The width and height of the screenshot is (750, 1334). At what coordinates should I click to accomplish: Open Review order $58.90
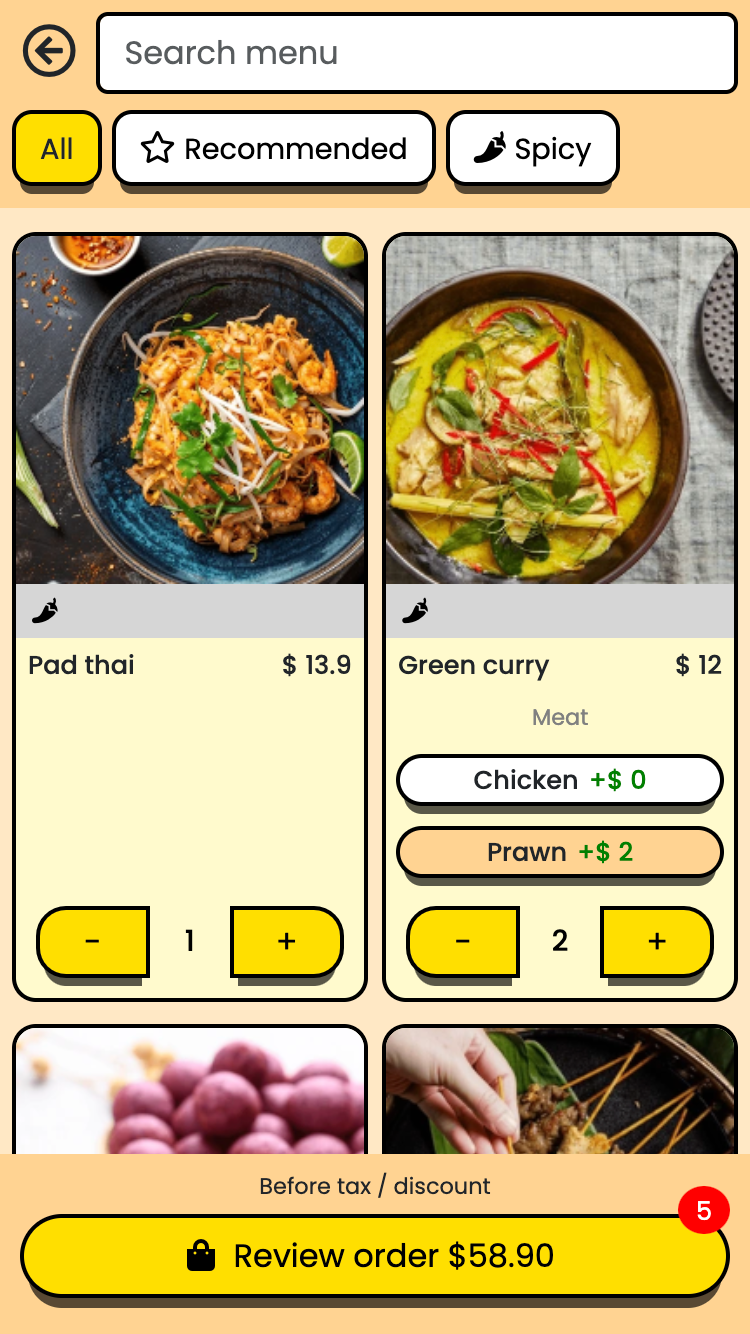coord(374,1256)
